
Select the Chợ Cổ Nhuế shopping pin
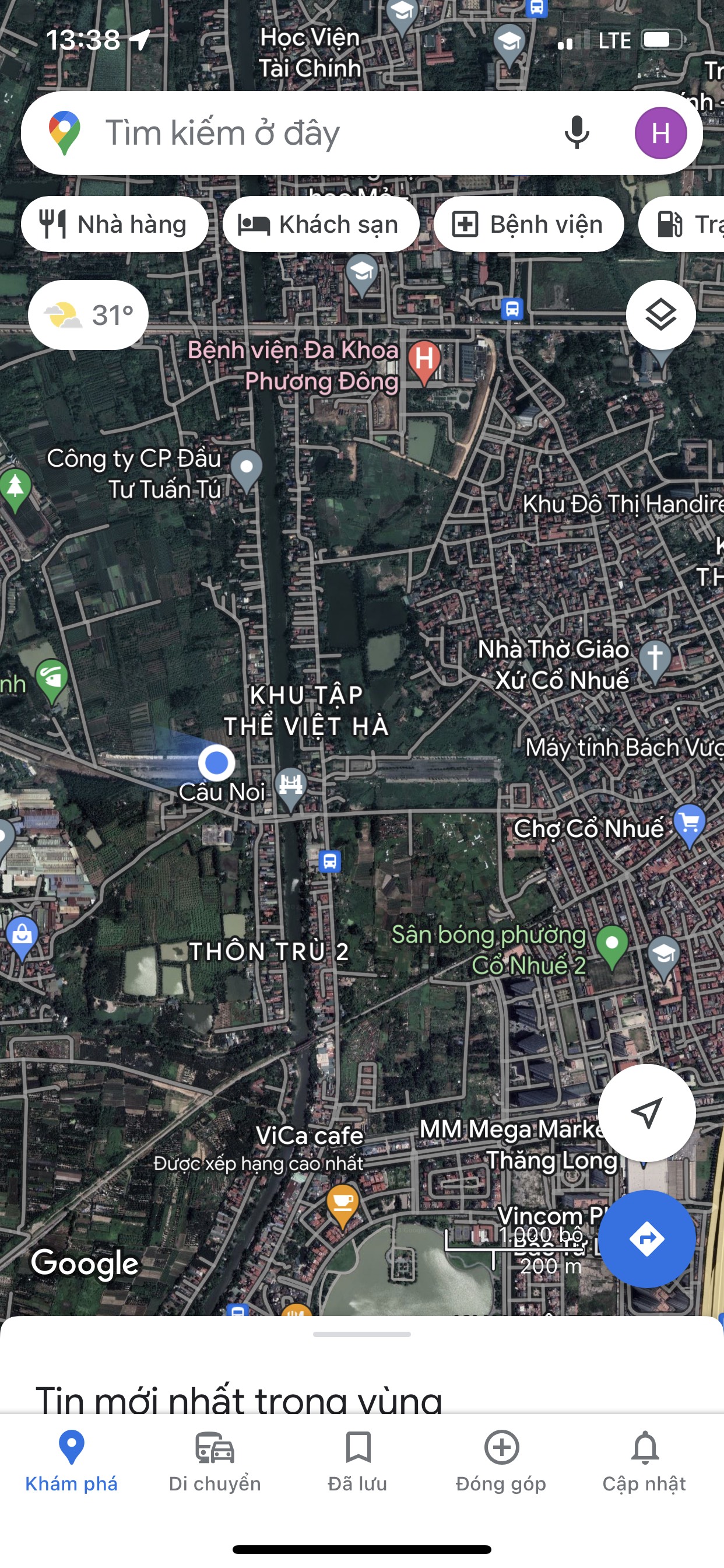point(690,822)
